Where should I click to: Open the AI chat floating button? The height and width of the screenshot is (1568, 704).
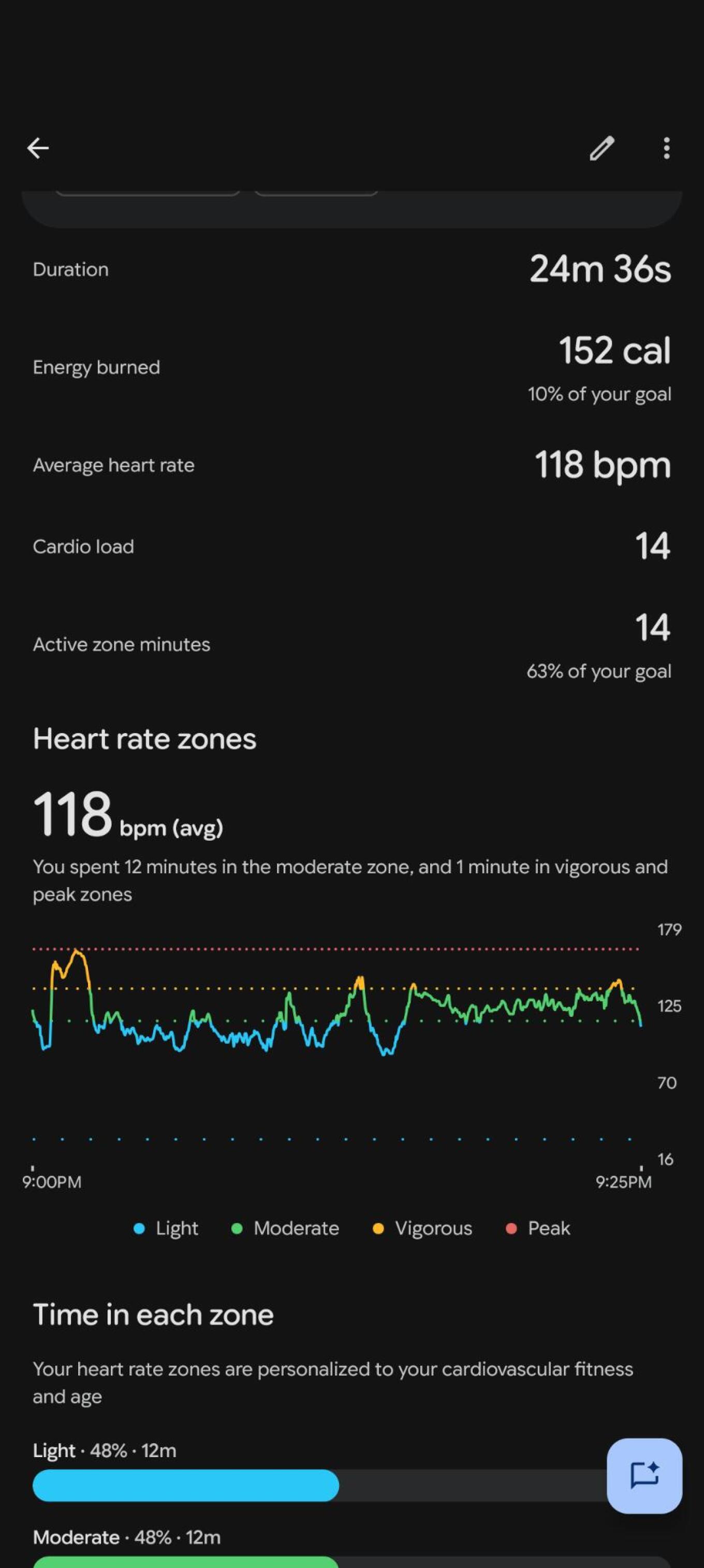point(644,1475)
